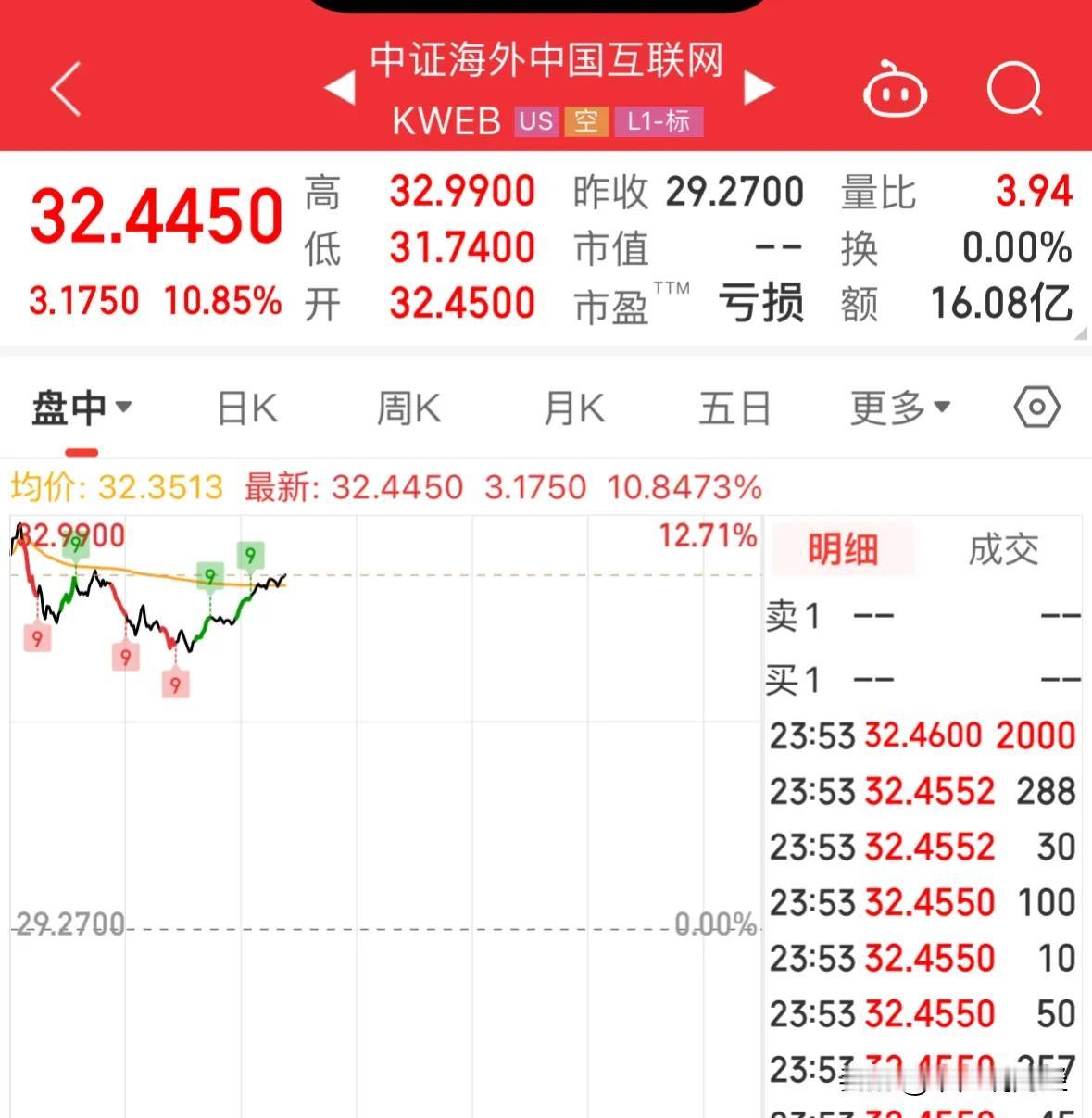
Task: Switch to the 成交 trades view
Action: click(x=1003, y=548)
